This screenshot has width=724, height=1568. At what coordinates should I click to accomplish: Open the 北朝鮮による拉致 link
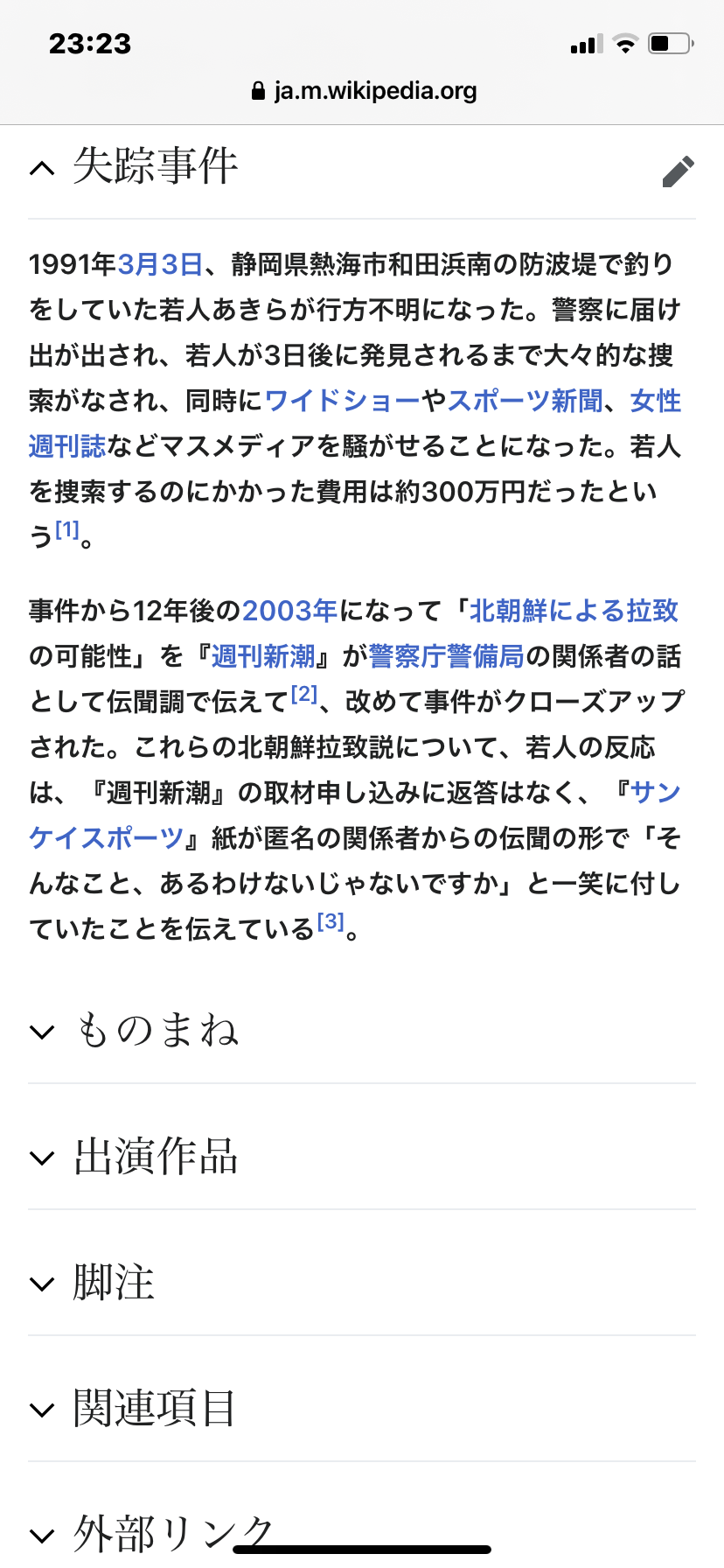[x=574, y=611]
